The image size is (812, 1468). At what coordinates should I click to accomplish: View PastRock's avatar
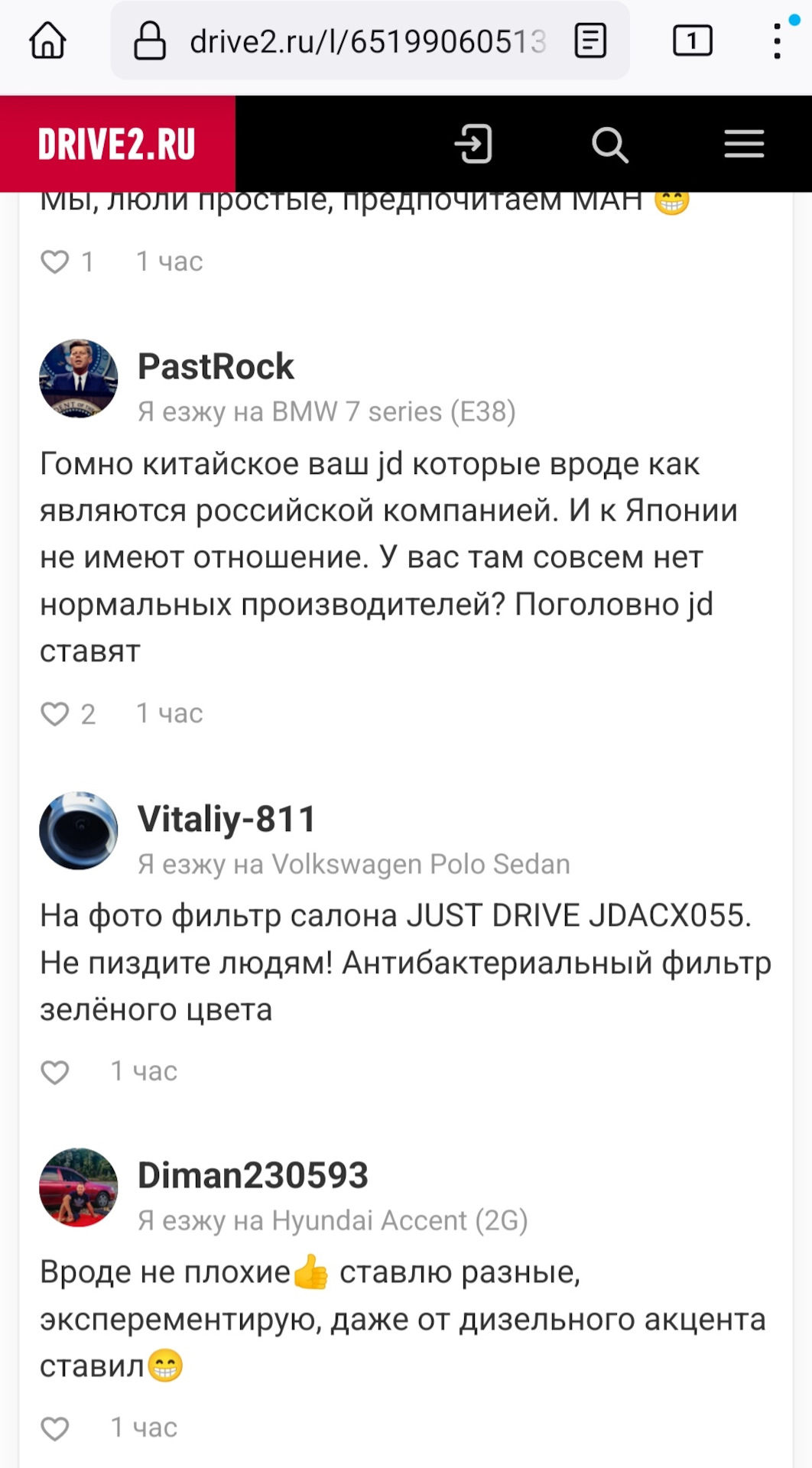(79, 379)
